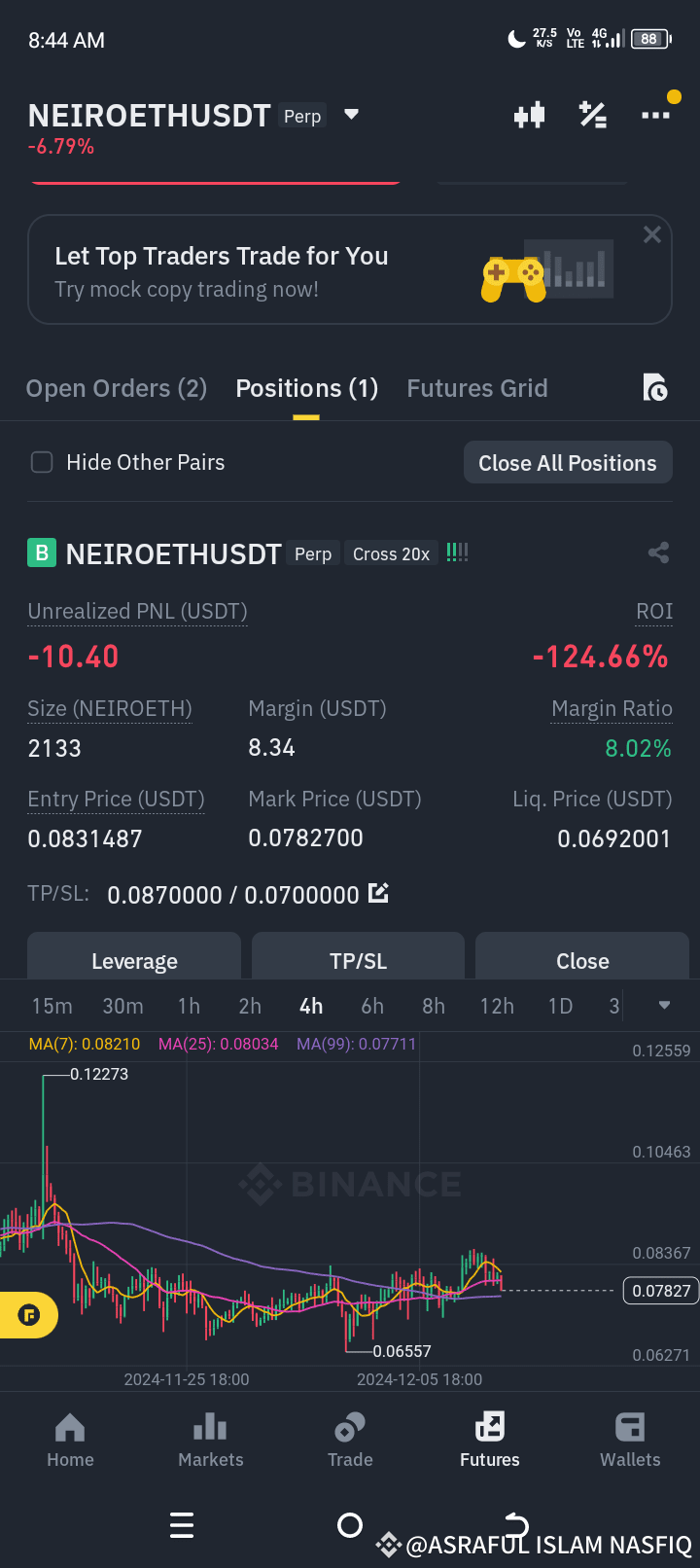Select the 1h chart timeframe

click(188, 1006)
